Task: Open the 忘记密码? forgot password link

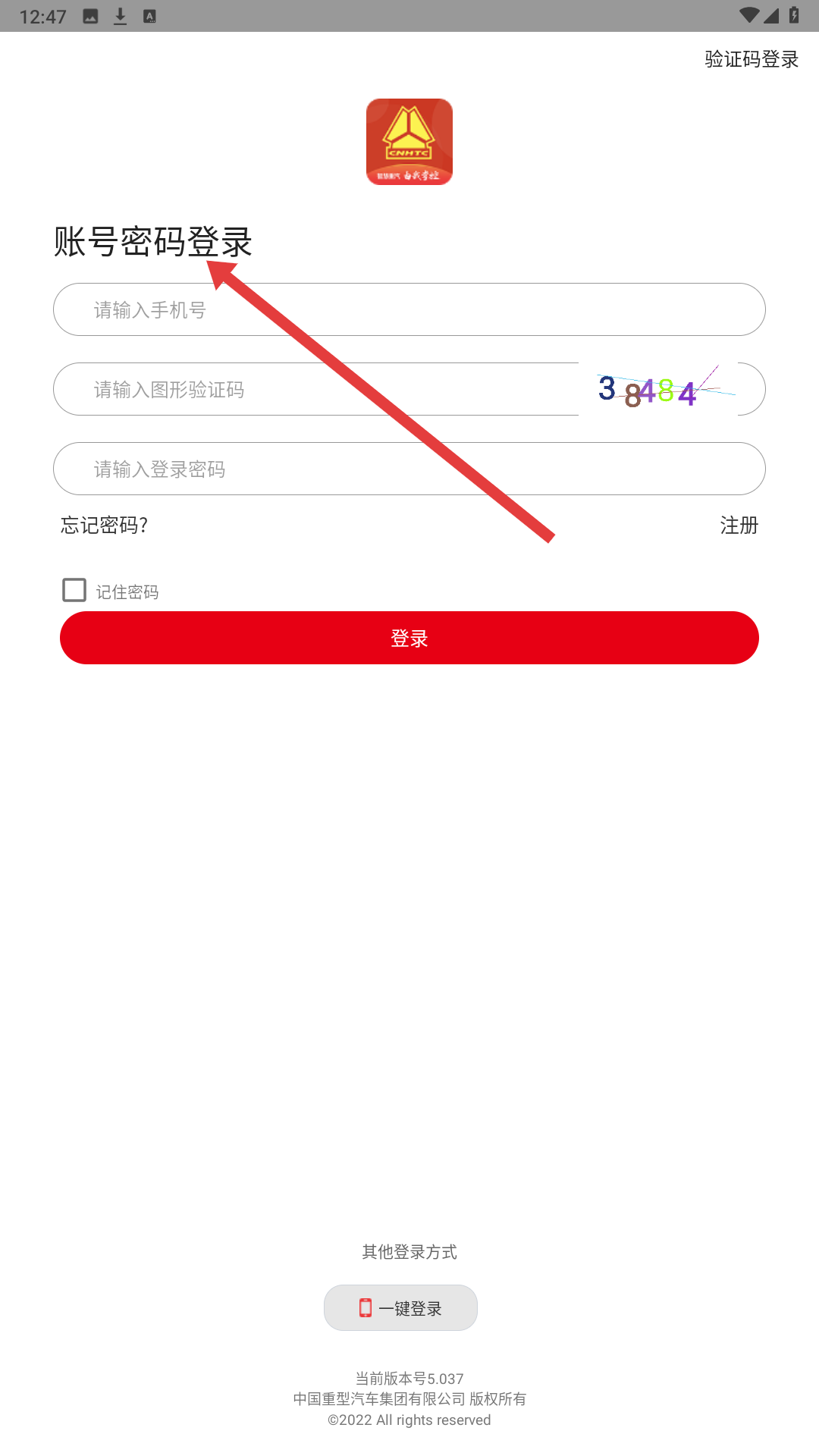Action: (x=105, y=525)
